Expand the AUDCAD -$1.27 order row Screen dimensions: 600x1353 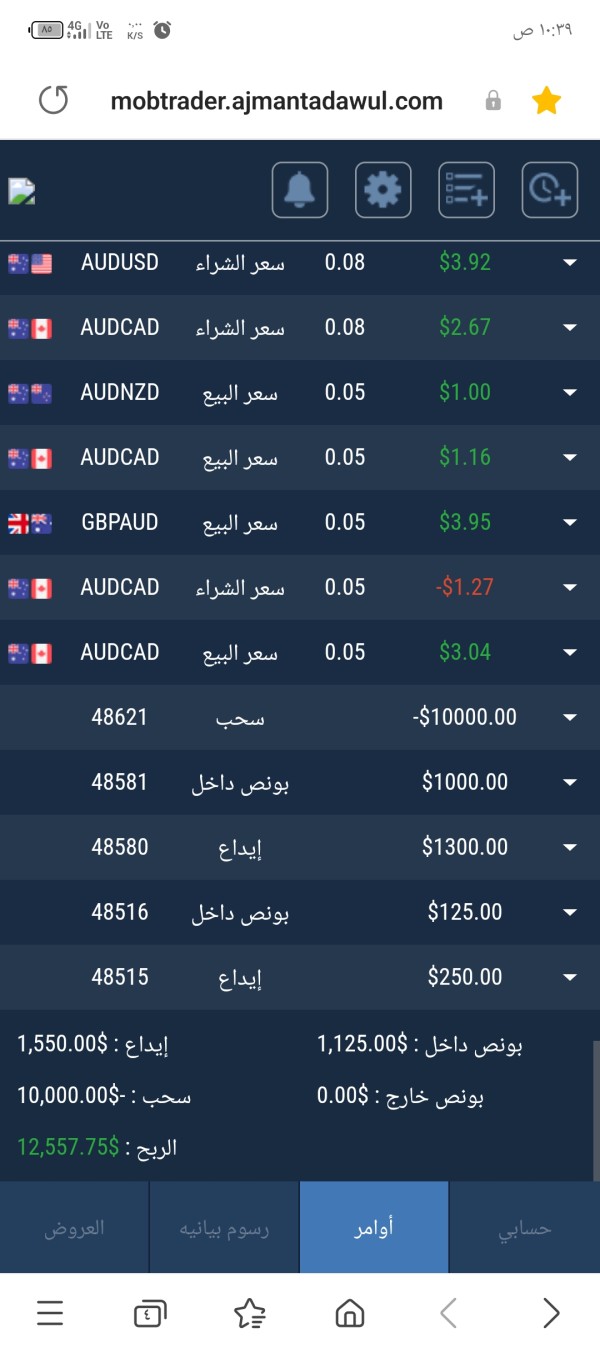click(x=570, y=588)
